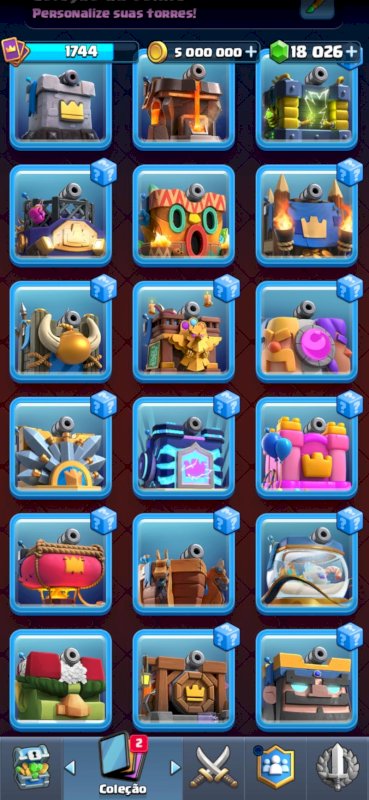Select the lava forge tower skin

click(184, 102)
